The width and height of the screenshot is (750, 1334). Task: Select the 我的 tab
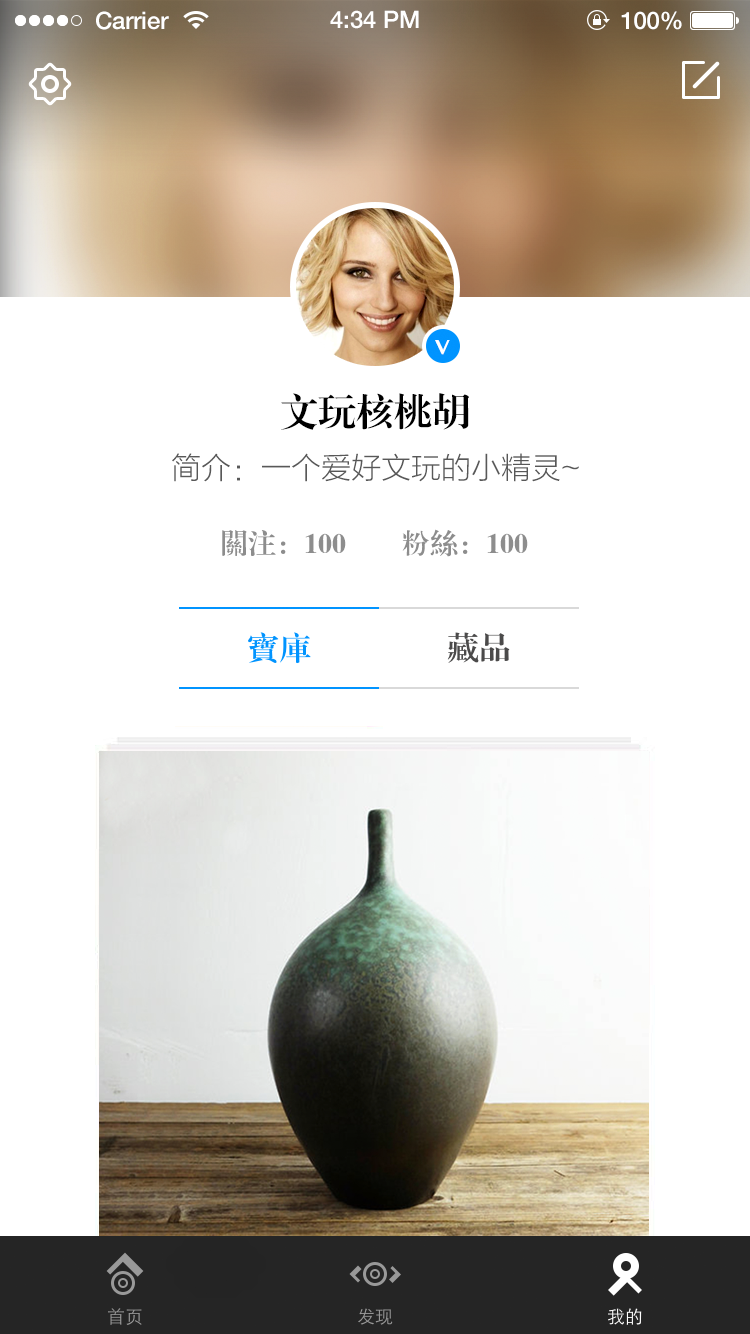pos(625,1287)
